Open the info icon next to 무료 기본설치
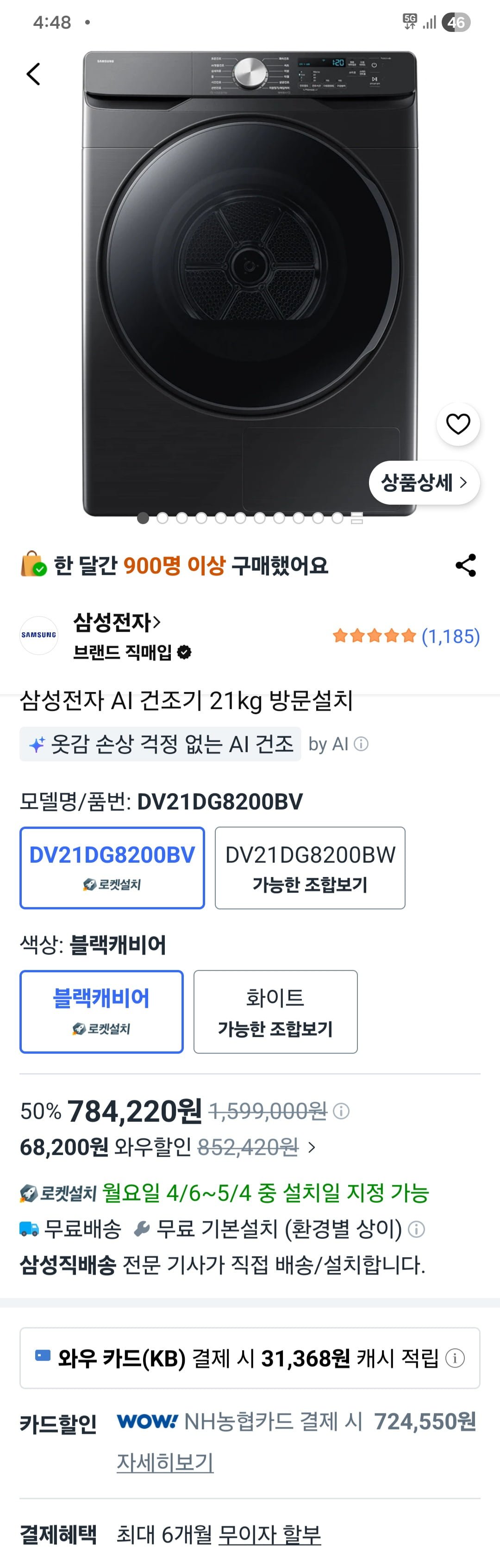This screenshot has width=500, height=1568. [x=416, y=1229]
